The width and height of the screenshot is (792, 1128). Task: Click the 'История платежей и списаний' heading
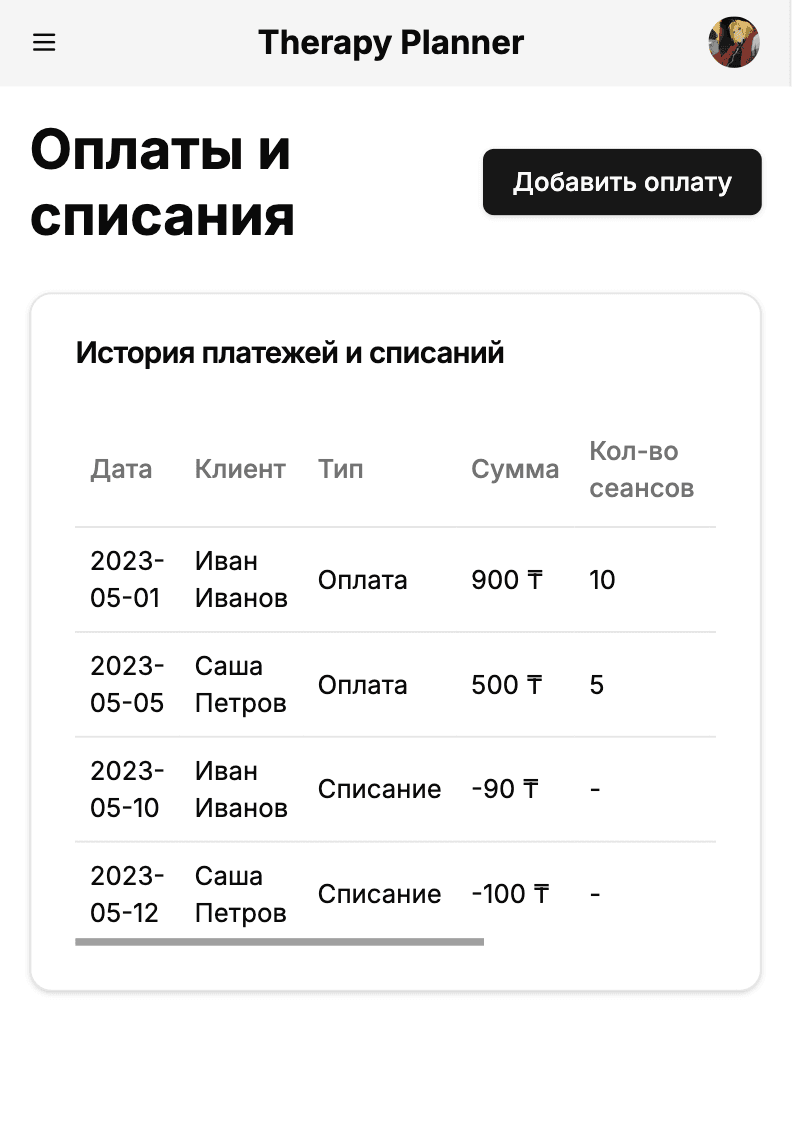(289, 352)
